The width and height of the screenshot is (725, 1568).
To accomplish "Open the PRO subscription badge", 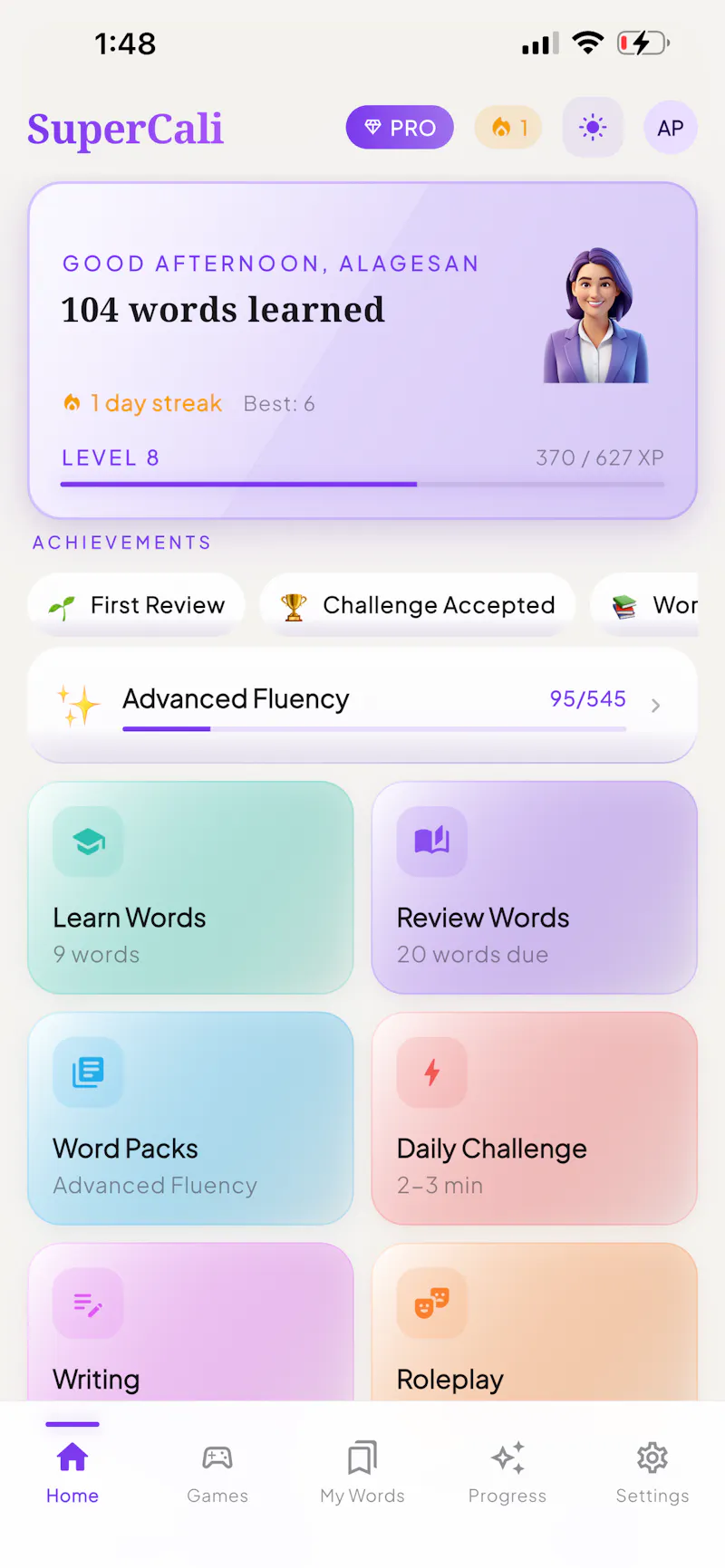I will click(400, 128).
